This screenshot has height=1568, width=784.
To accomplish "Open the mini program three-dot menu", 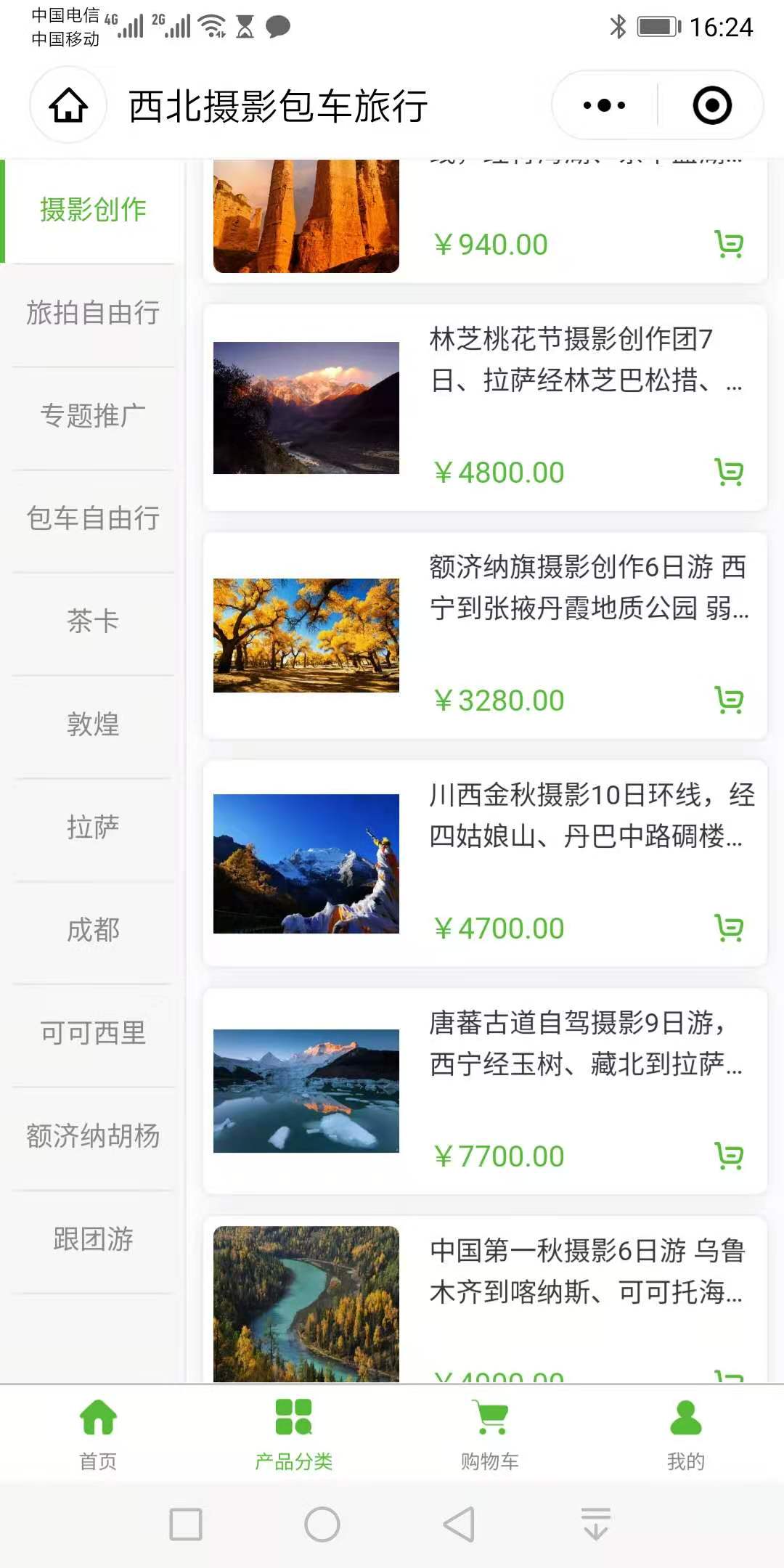I will pos(604,105).
